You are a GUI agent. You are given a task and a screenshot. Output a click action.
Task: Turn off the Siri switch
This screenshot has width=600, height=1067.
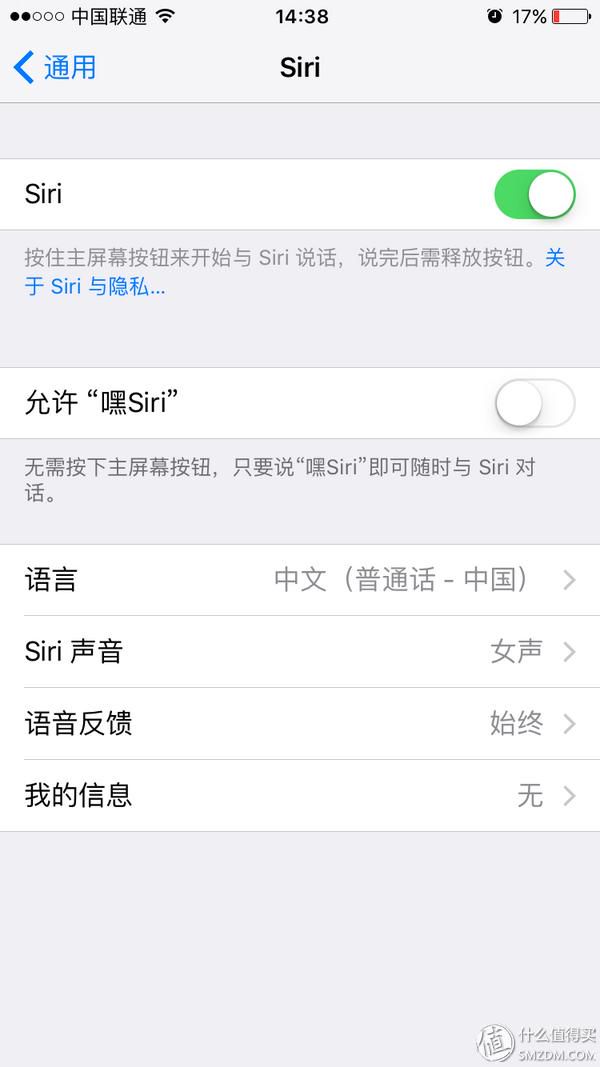pyautogui.click(x=534, y=194)
